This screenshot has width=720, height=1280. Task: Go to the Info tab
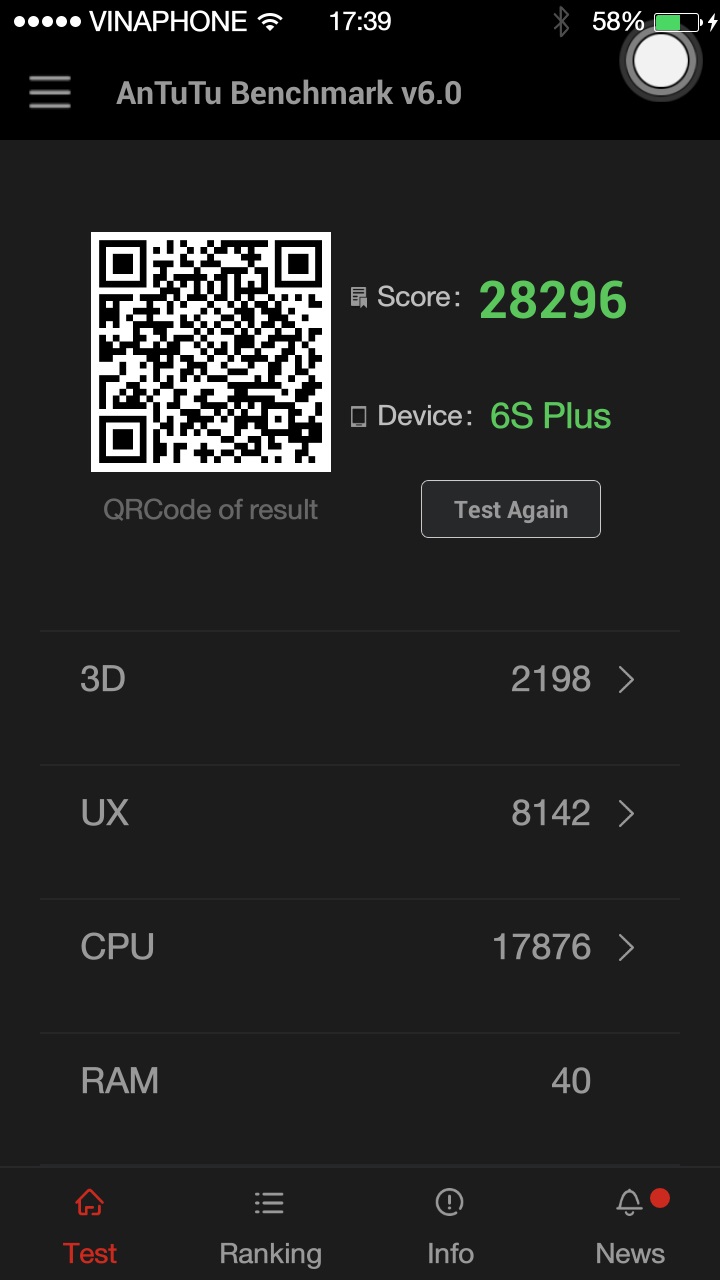click(x=450, y=1227)
